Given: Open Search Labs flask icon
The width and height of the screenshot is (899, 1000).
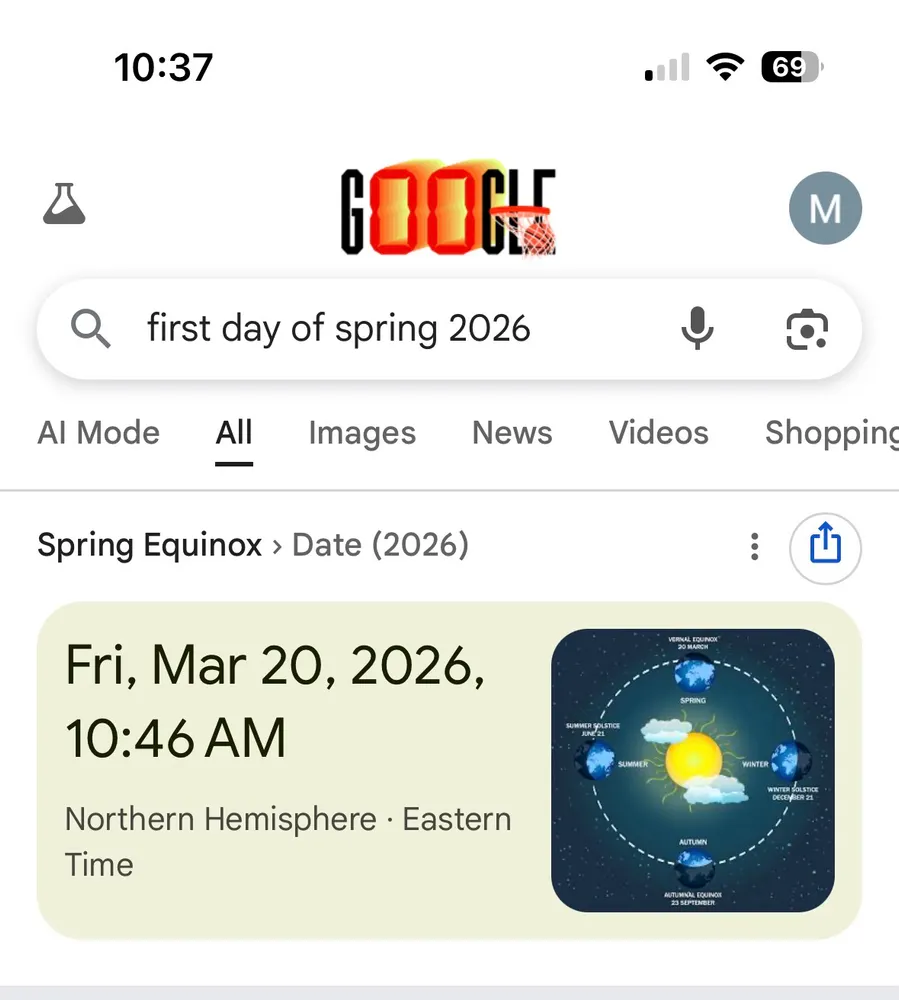Looking at the screenshot, I should click(64, 204).
